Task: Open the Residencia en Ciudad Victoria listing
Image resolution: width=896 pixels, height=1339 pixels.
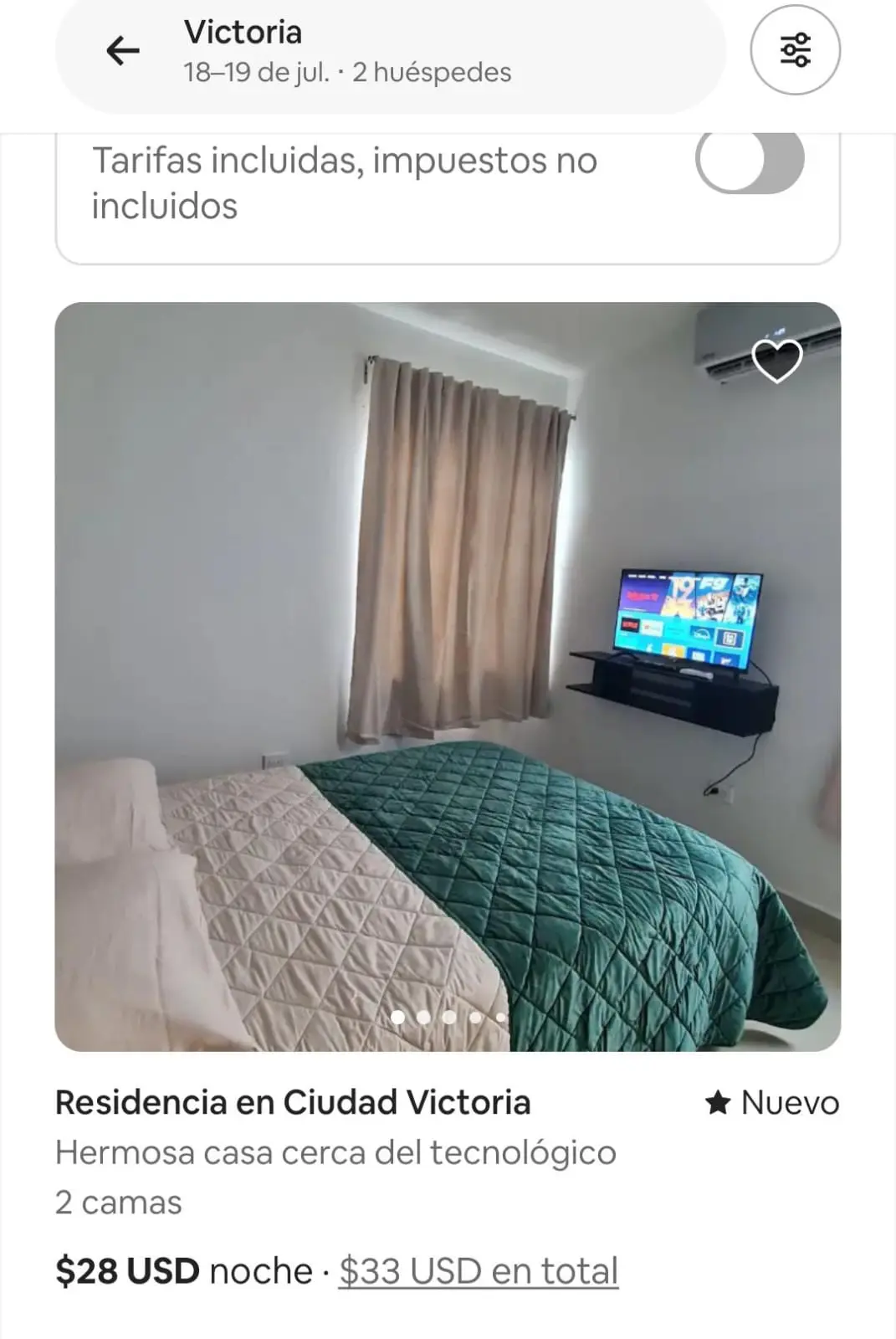Action: click(293, 1103)
